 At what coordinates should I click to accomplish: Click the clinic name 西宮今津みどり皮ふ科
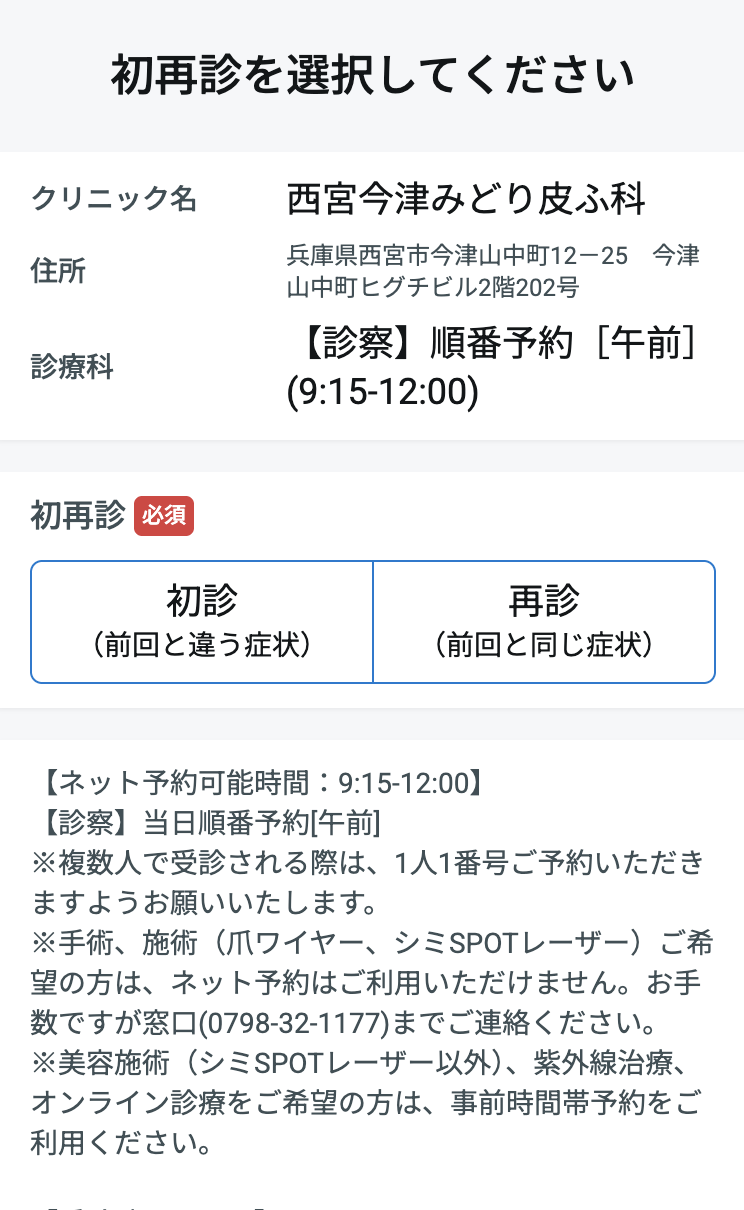pyautogui.click(x=466, y=199)
